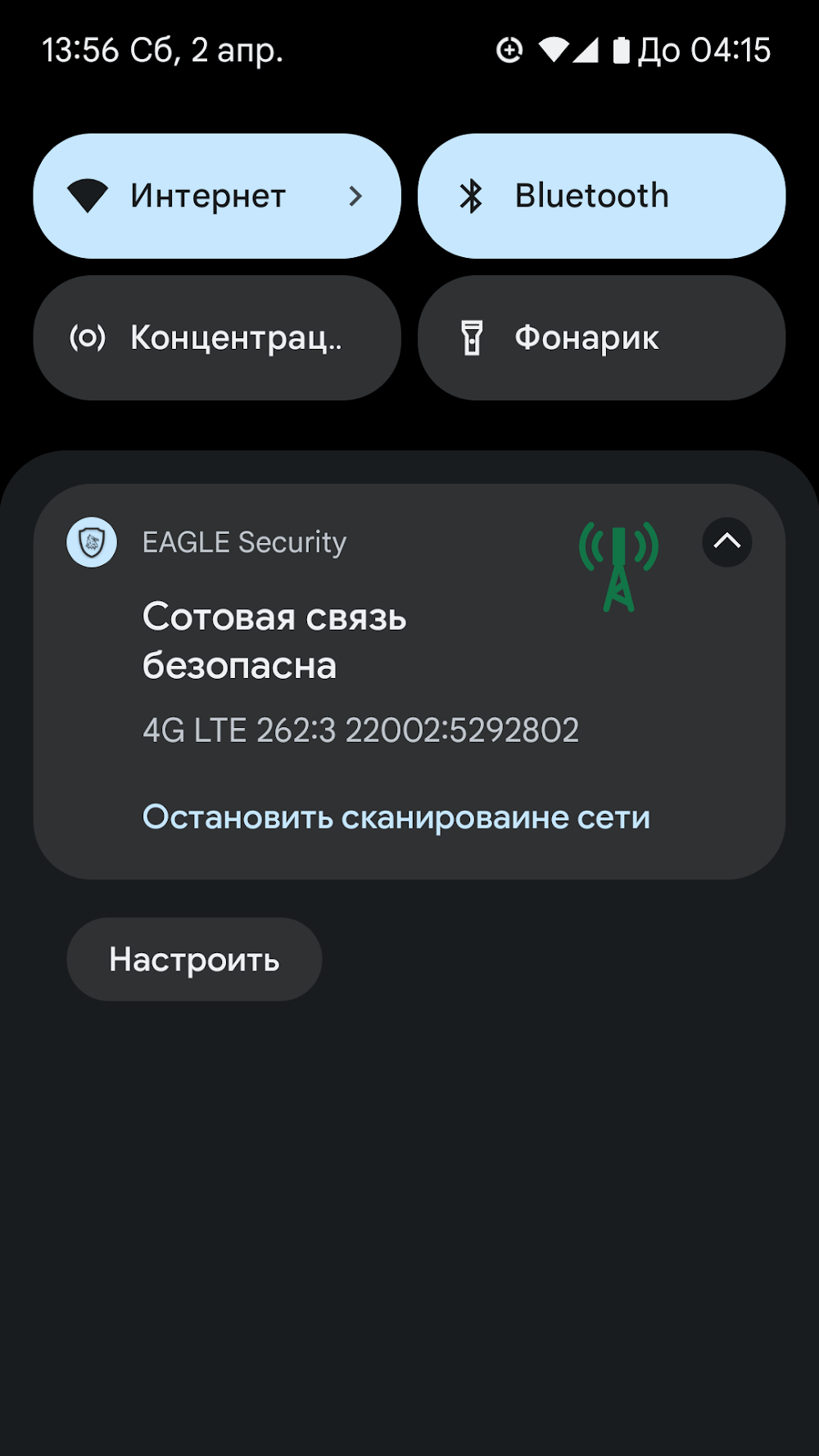Open the Настроить notification settings button
This screenshot has height=1456, width=819.
(x=194, y=959)
